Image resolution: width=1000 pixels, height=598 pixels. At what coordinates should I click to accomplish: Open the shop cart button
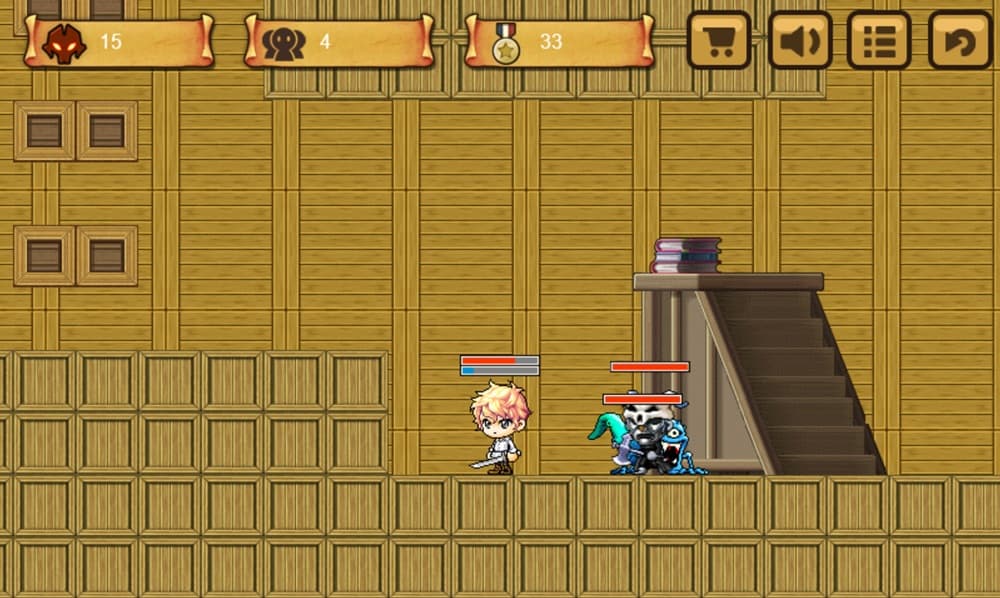719,40
